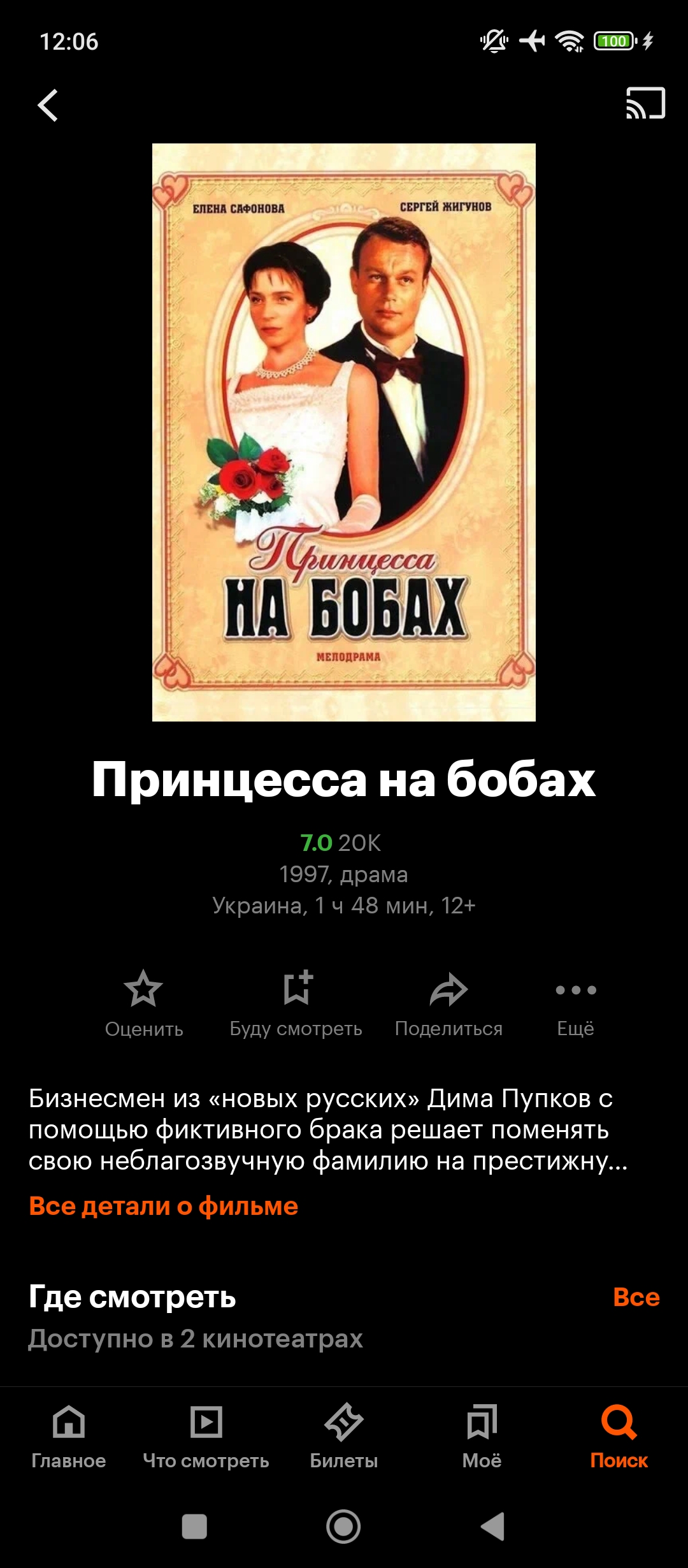This screenshot has height=1568, width=688.
Task: Go to the Моё tab
Action: [482, 1434]
